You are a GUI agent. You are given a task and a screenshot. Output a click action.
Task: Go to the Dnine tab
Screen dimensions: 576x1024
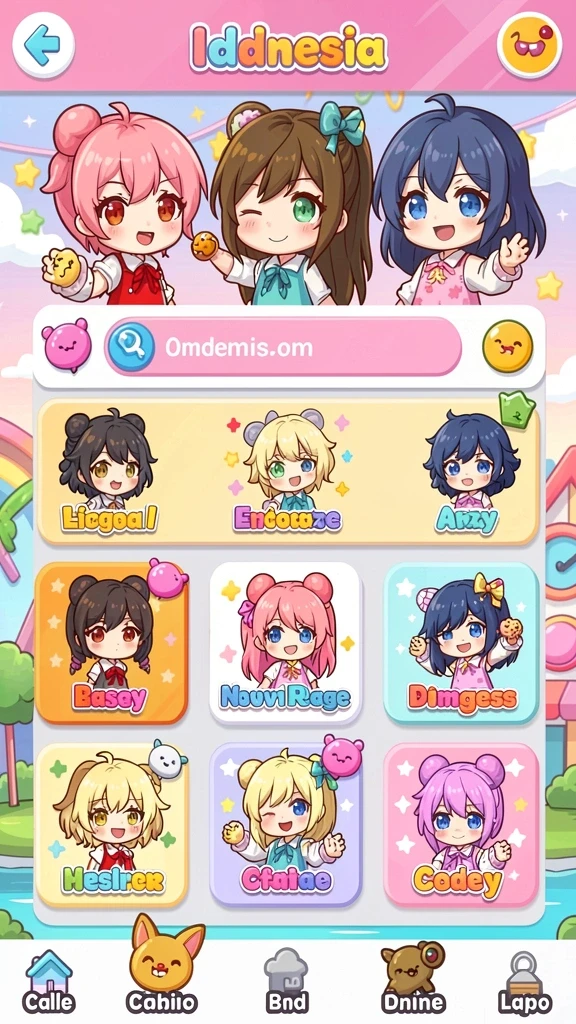coord(413,978)
